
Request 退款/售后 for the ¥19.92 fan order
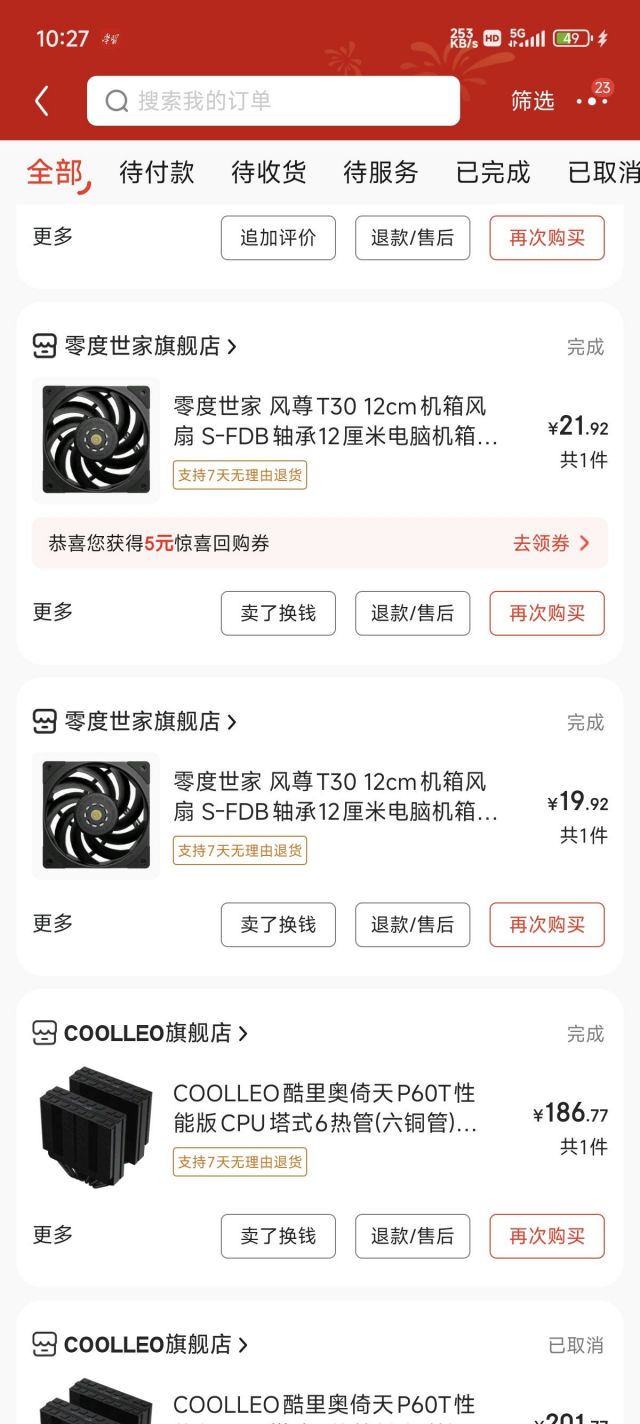[412, 925]
